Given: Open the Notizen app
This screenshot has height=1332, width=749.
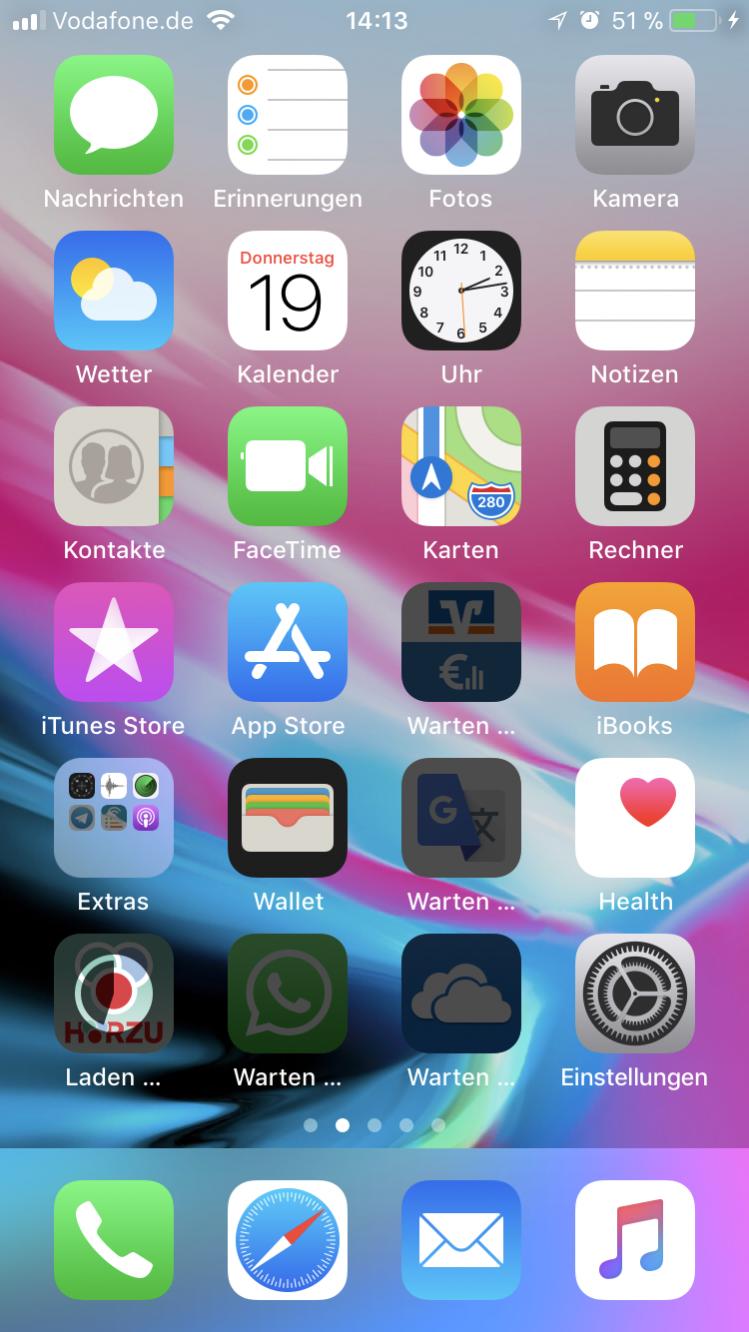Looking at the screenshot, I should click(635, 291).
